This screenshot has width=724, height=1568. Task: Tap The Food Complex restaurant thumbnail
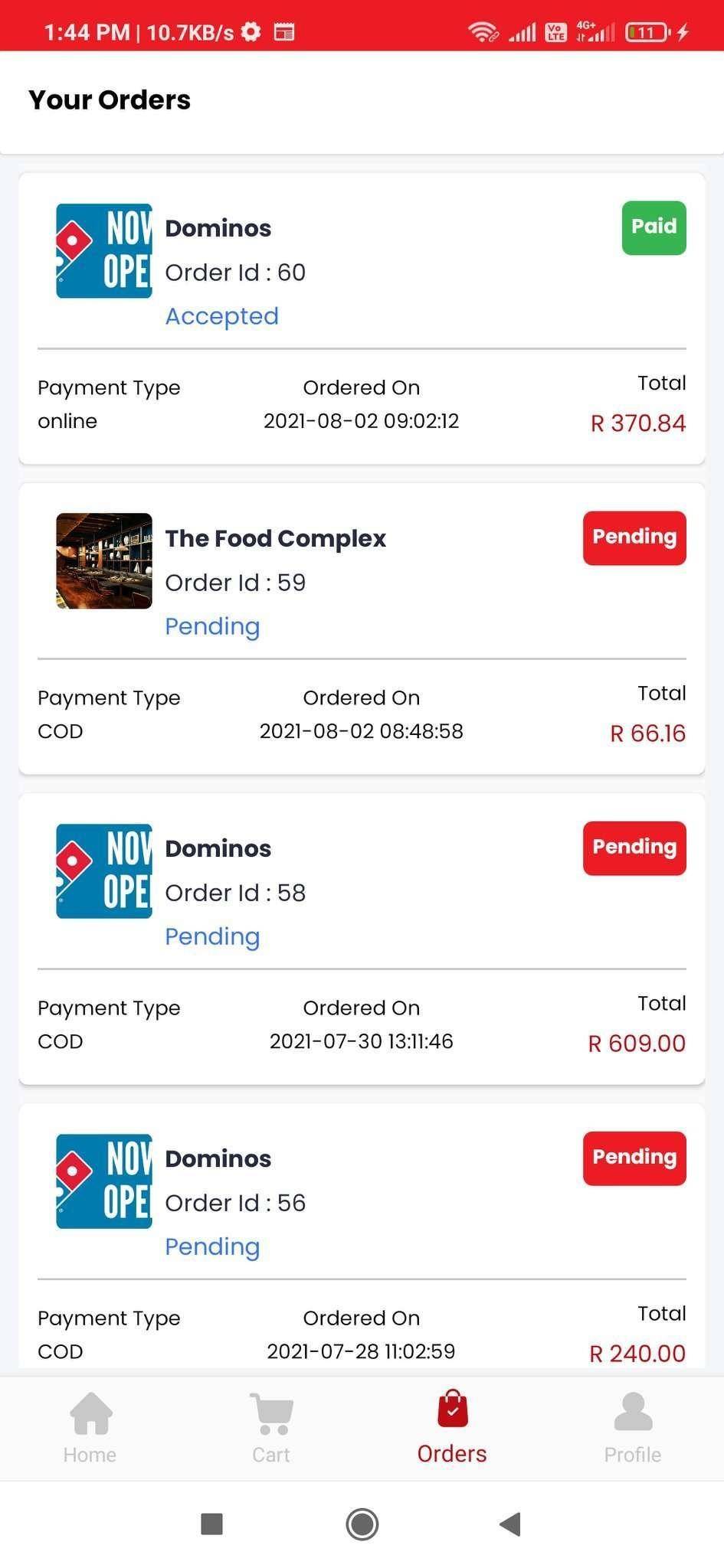104,561
